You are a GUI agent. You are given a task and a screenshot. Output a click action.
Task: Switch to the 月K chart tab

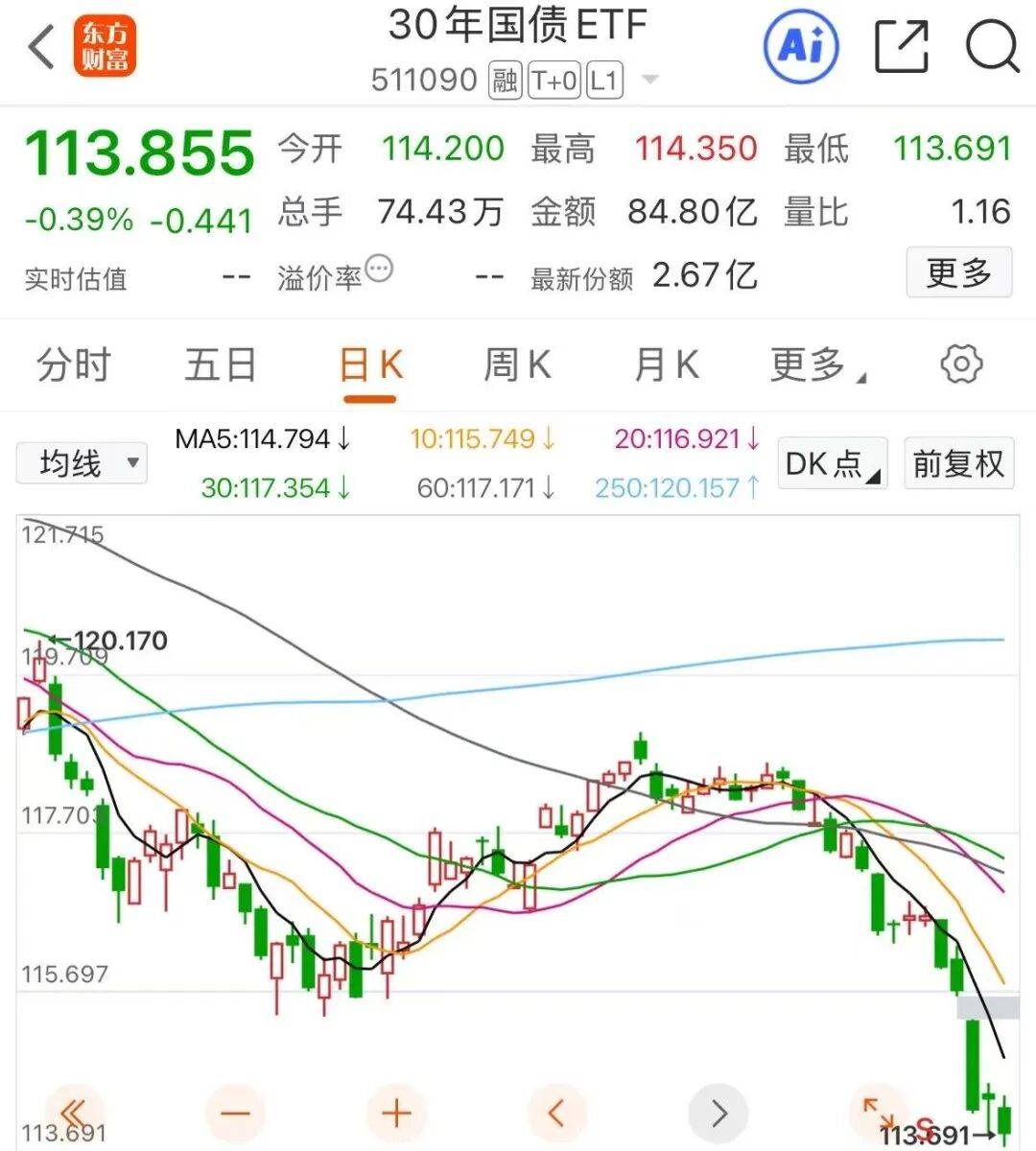click(x=666, y=365)
